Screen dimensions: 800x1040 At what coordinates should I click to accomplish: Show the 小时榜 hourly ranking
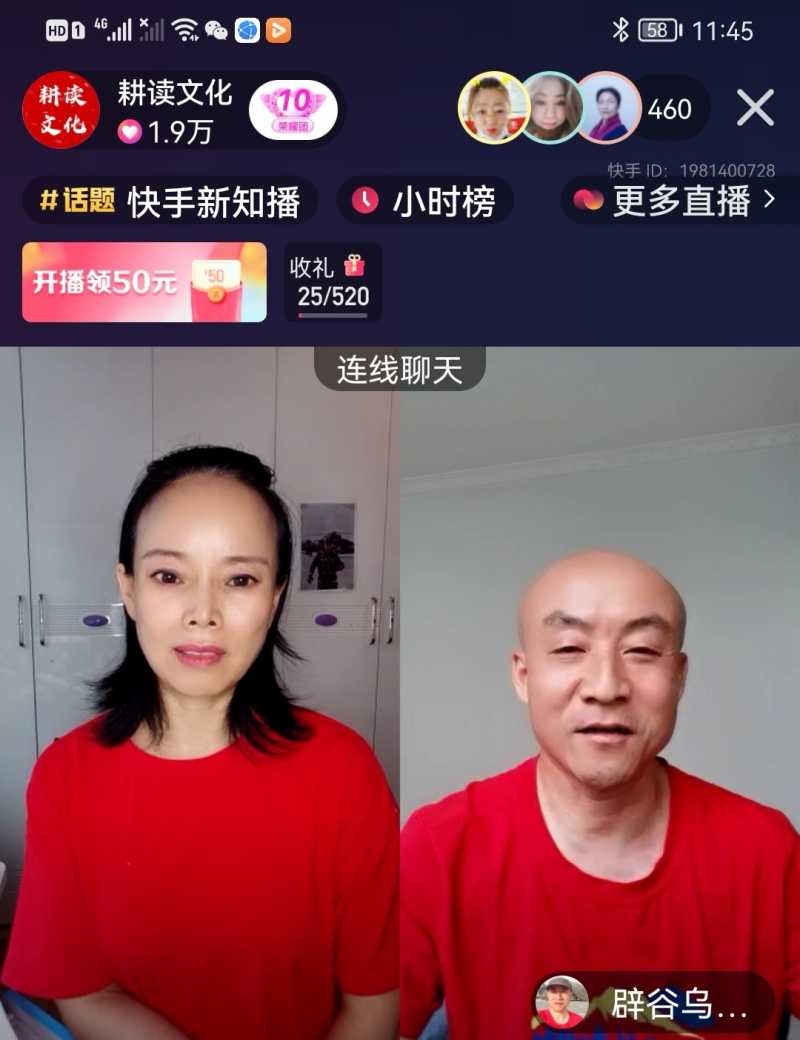click(x=425, y=202)
